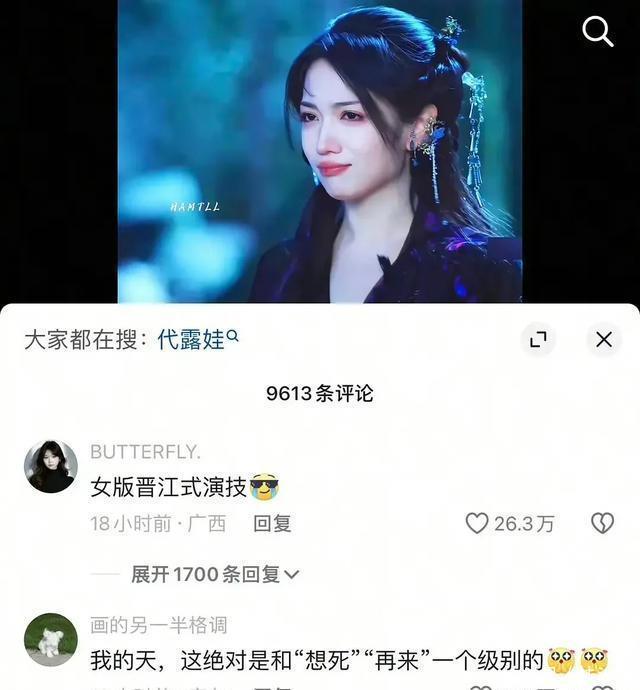Search the trending term 代露娃
The height and width of the screenshot is (690, 640).
pos(197,340)
